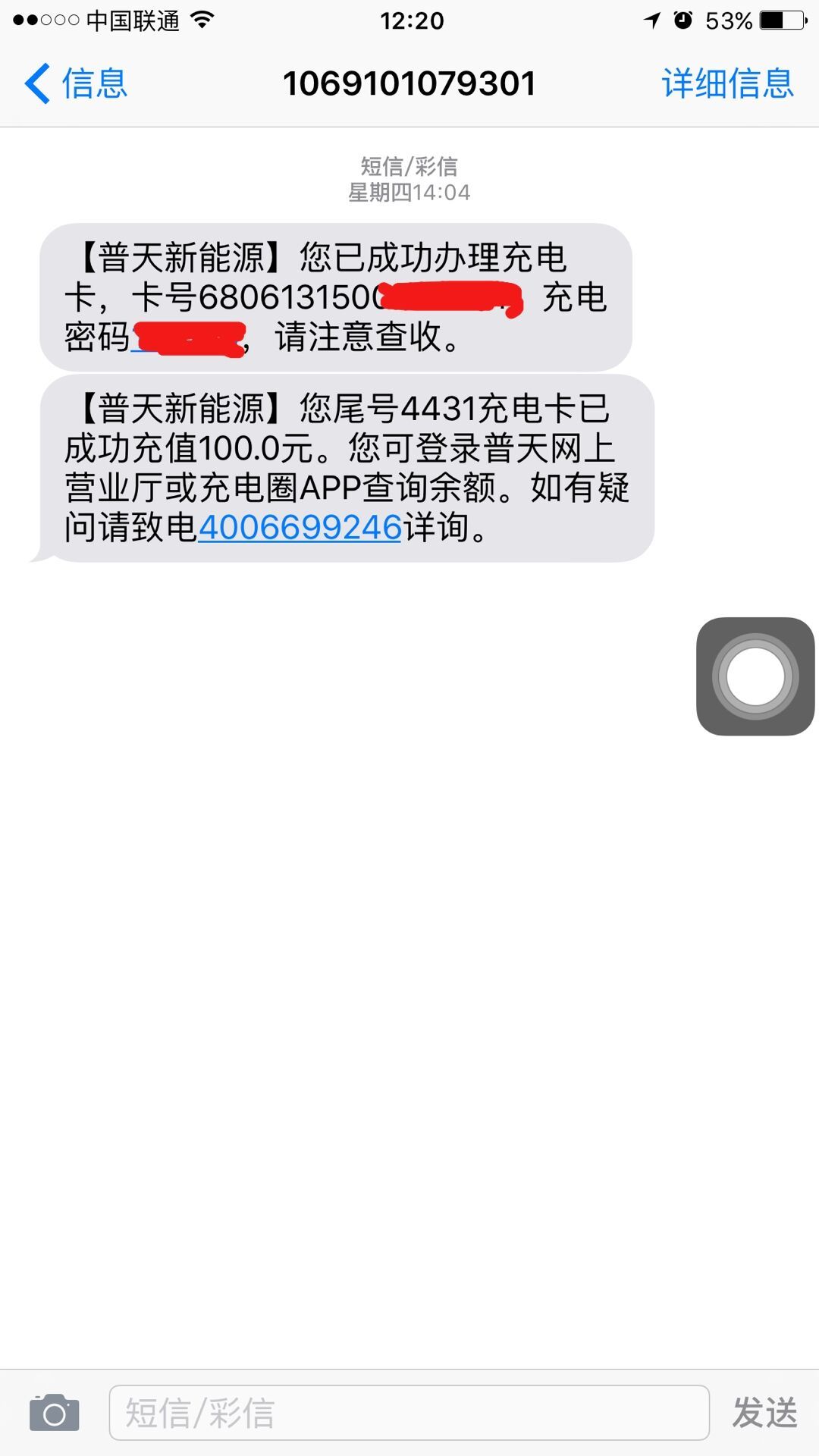
Task: Call the linked number 4006699246
Action: click(x=300, y=527)
